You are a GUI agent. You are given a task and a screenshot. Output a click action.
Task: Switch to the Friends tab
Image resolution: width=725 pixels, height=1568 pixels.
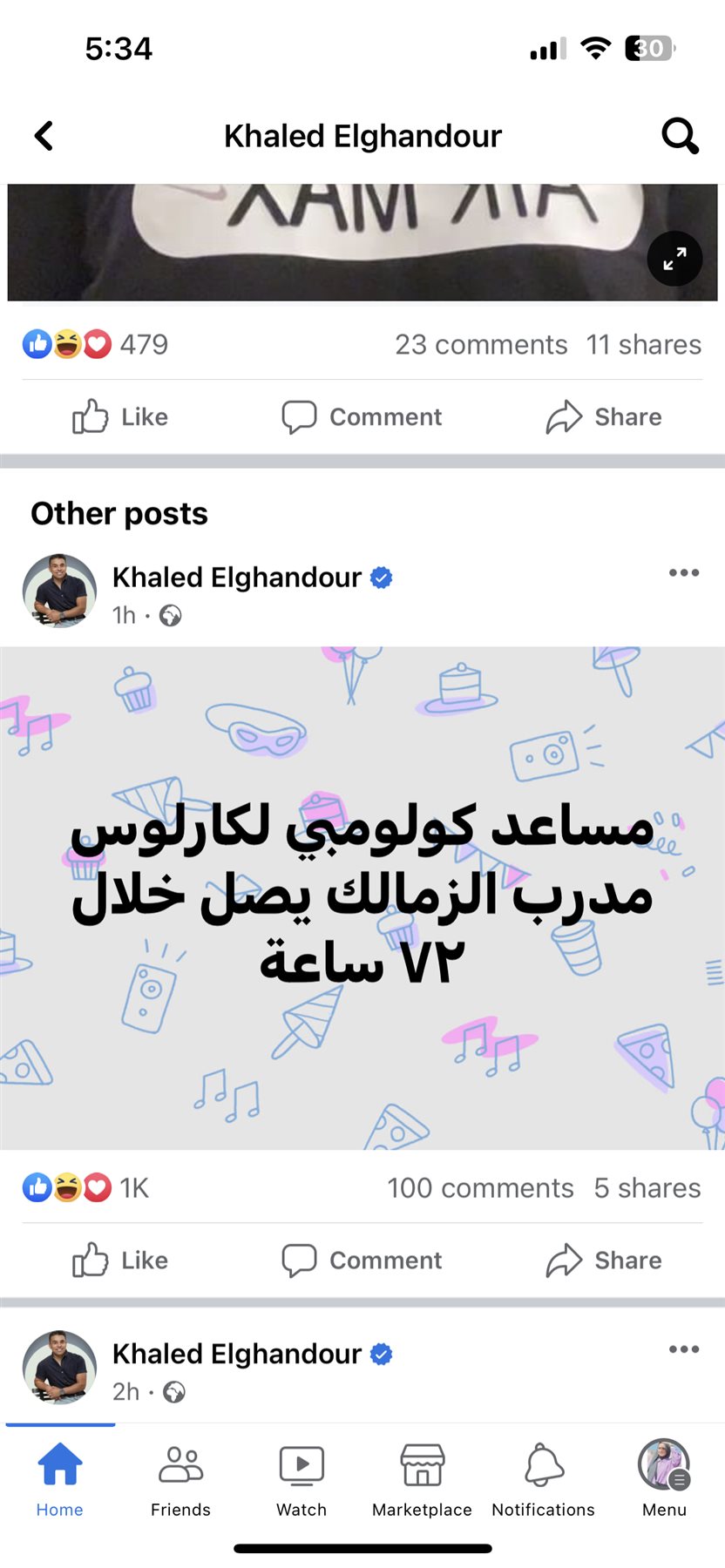tap(180, 1479)
